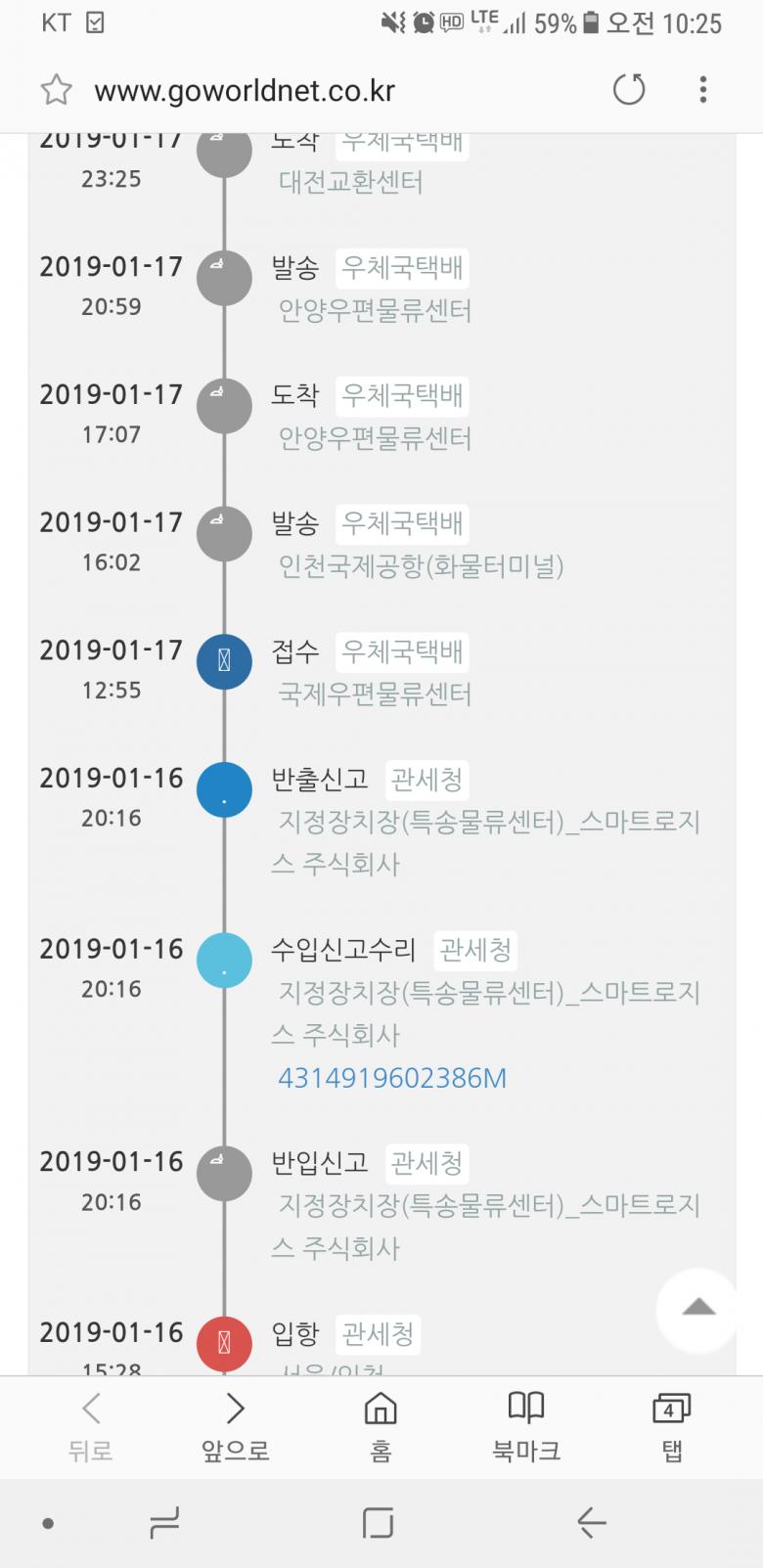The height and width of the screenshot is (1568, 763).
Task: Open the 북마크 list
Action: pos(526,1427)
